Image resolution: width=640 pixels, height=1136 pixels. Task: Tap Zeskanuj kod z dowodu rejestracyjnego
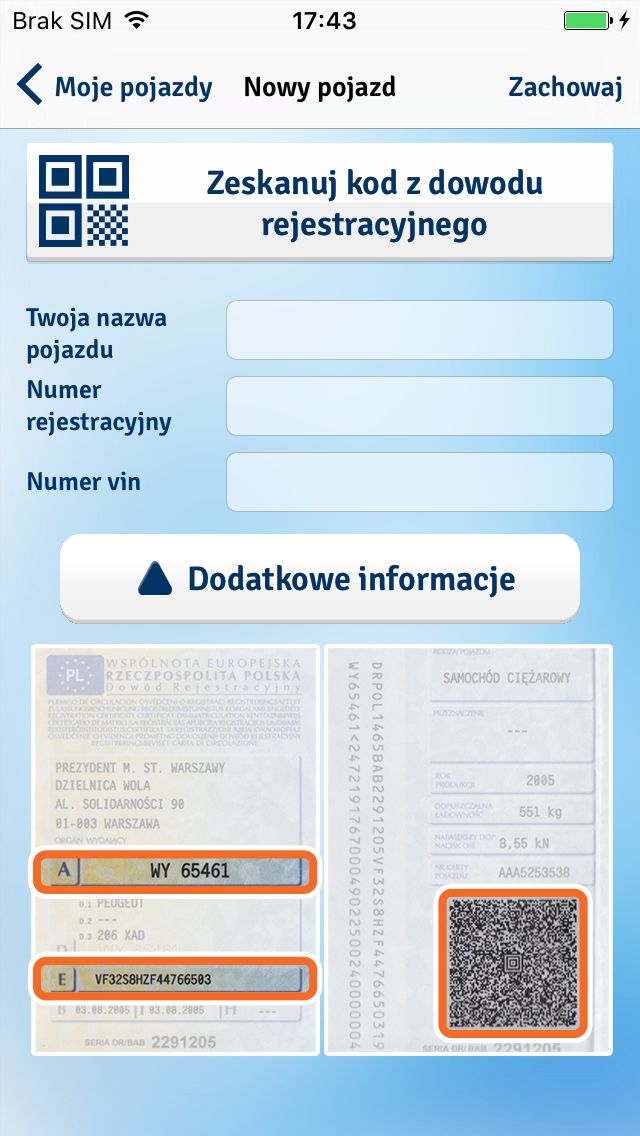[320, 202]
